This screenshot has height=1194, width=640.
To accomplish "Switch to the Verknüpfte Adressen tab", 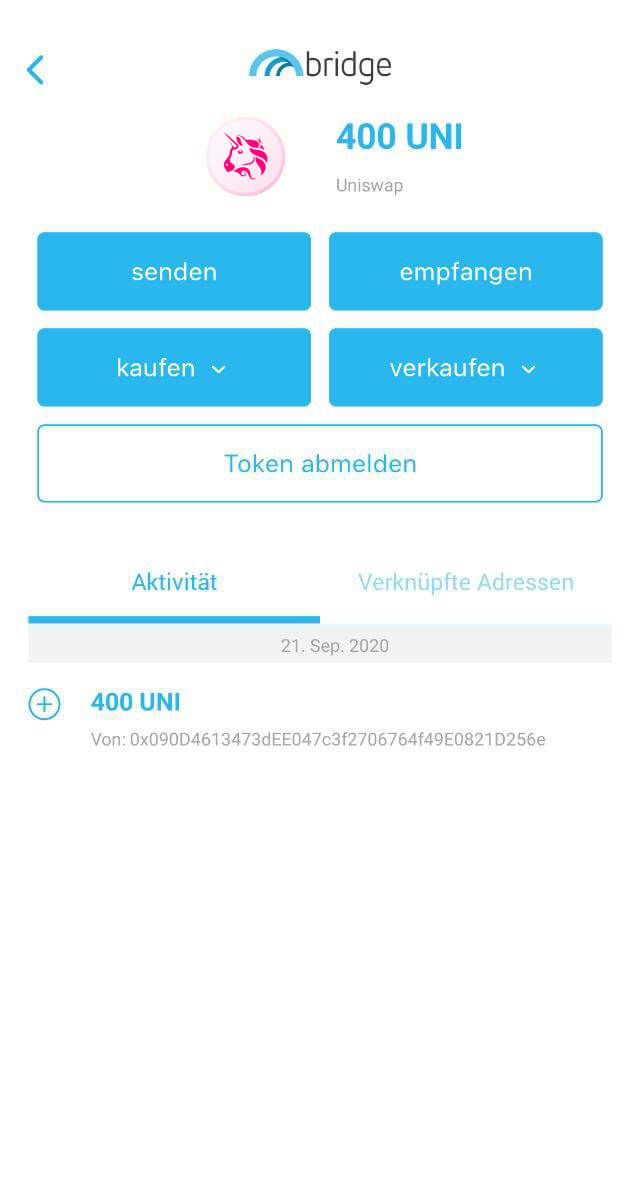I will tap(466, 583).
